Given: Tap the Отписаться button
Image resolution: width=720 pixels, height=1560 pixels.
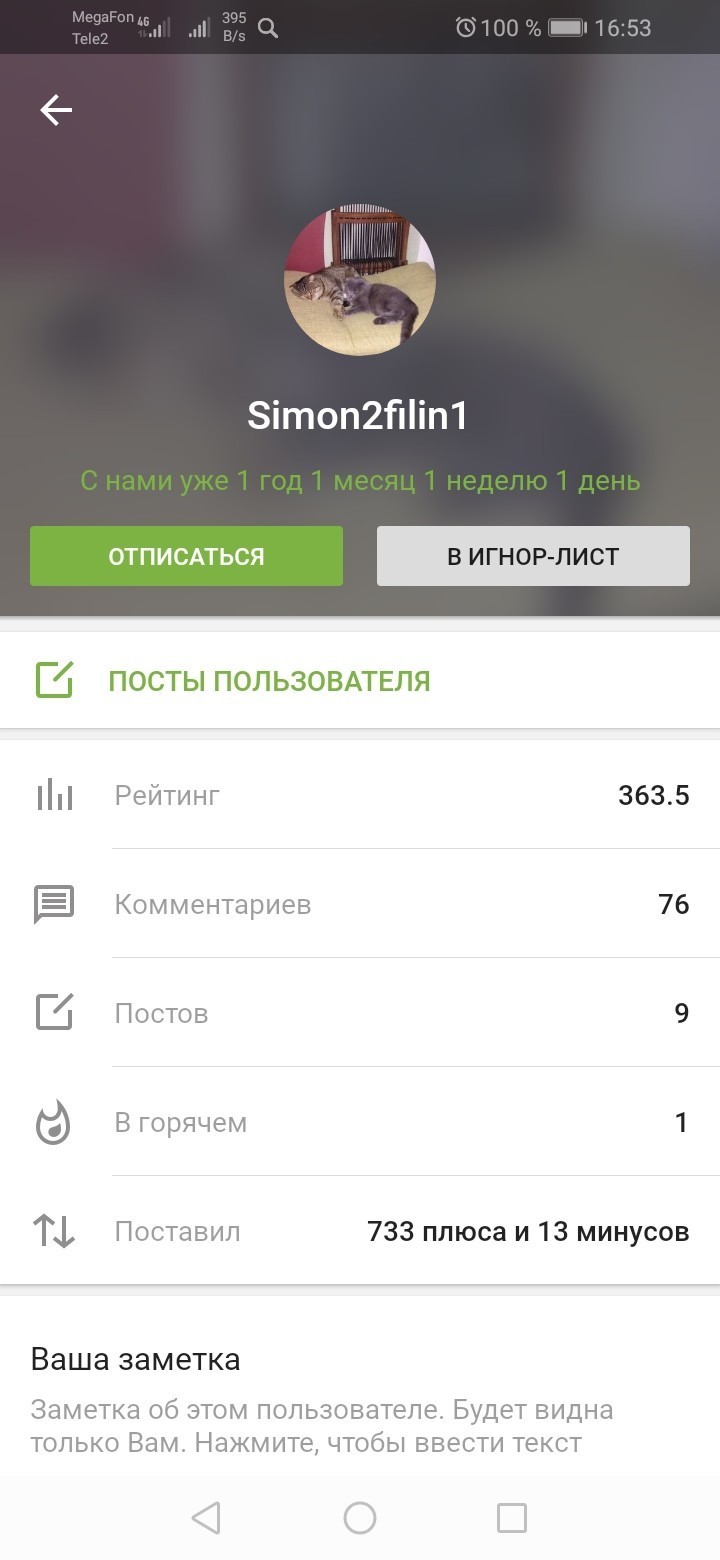Looking at the screenshot, I should point(186,556).
